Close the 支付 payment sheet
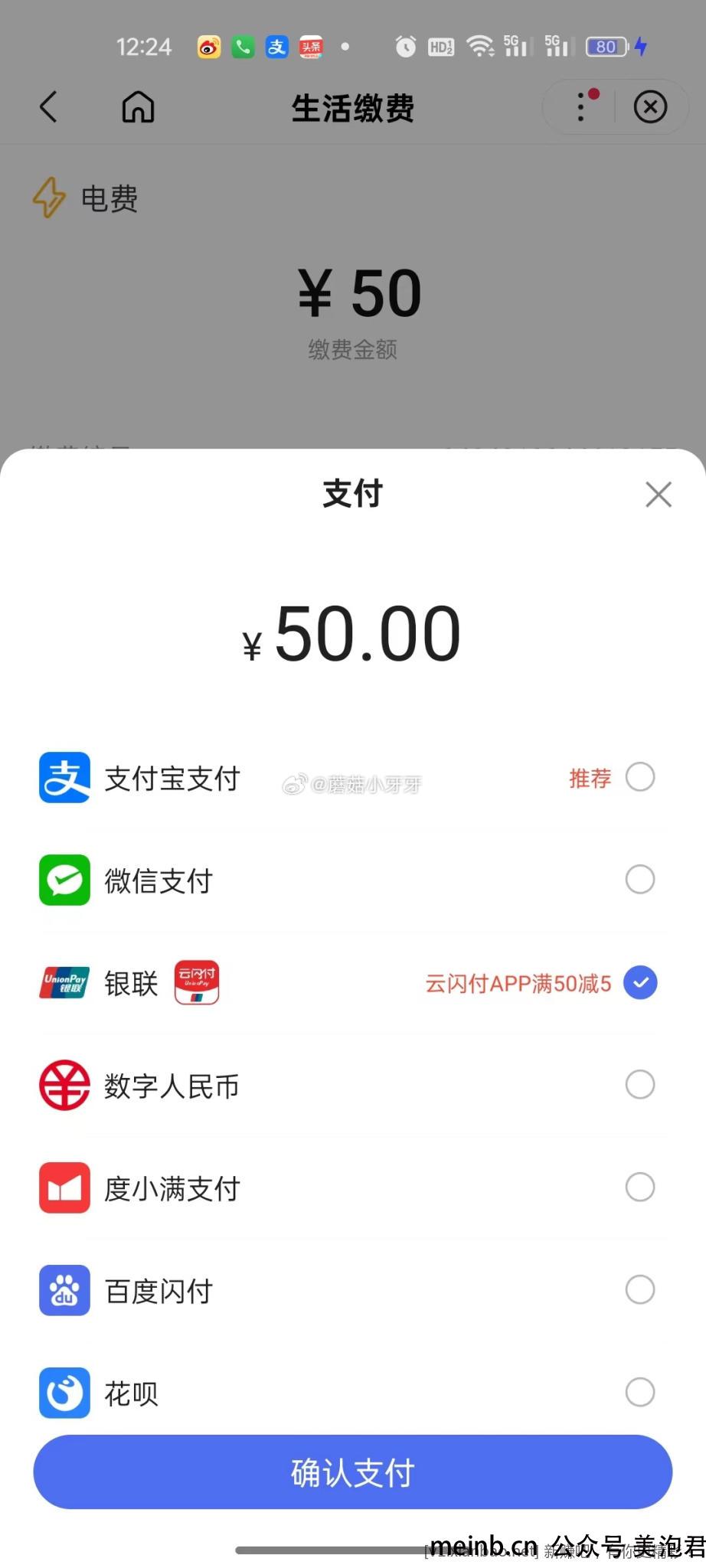Image resolution: width=706 pixels, height=1568 pixels. 659,495
